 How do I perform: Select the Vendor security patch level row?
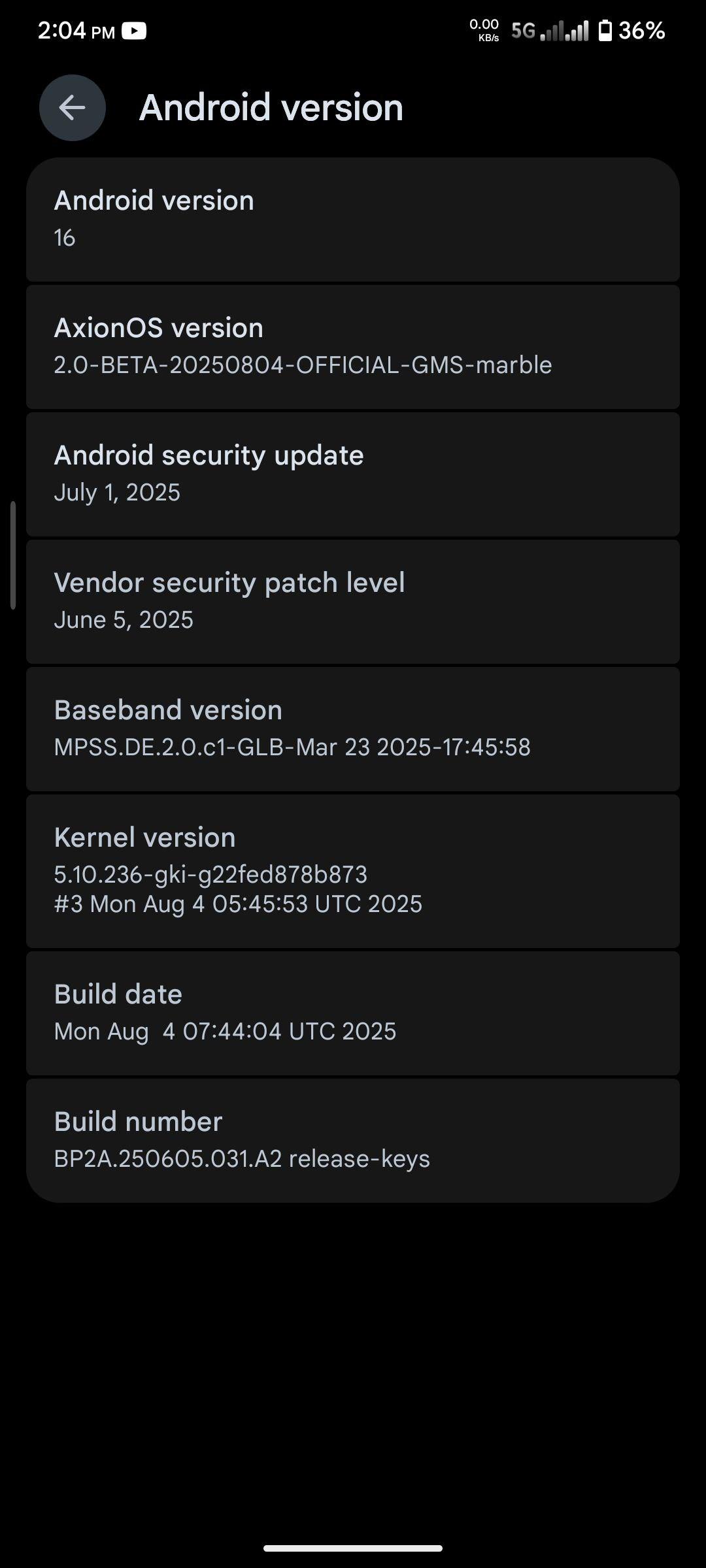pyautogui.click(x=353, y=602)
